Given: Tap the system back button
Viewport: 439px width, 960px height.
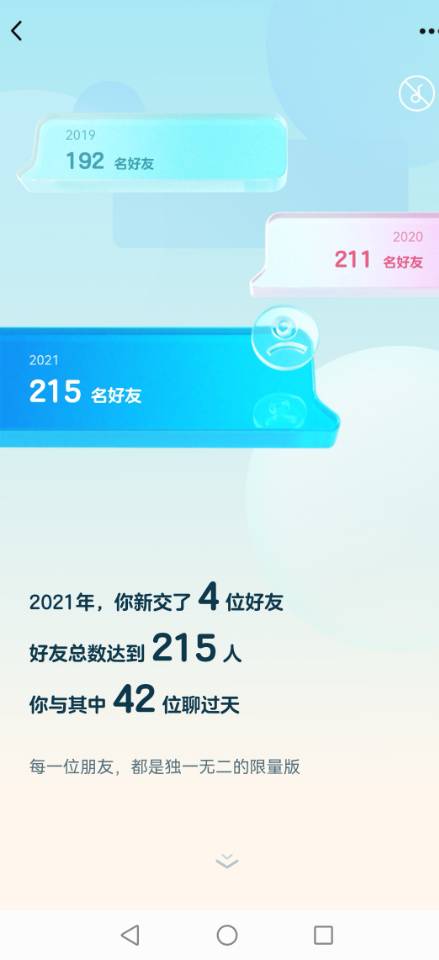Looking at the screenshot, I should pos(130,935).
